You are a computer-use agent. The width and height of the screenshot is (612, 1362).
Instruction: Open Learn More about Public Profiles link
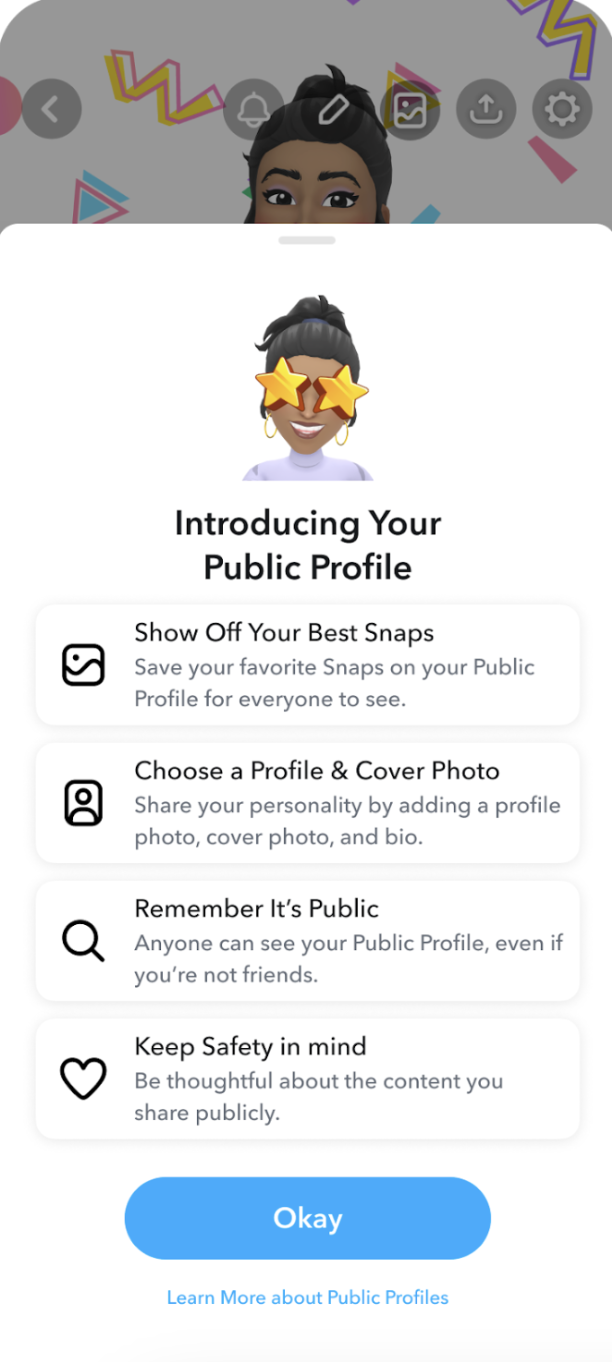pos(307,1297)
